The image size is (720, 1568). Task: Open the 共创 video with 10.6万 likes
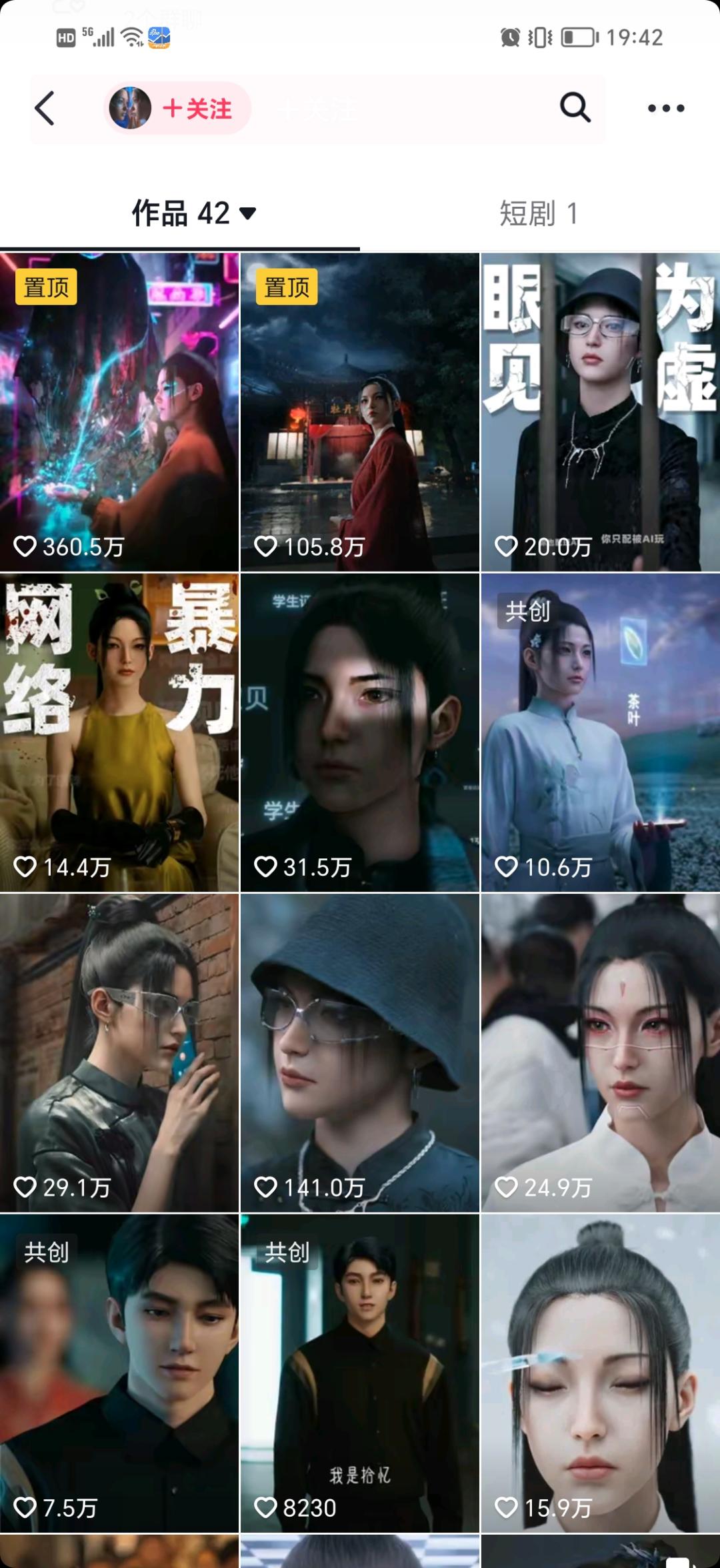pos(600,732)
